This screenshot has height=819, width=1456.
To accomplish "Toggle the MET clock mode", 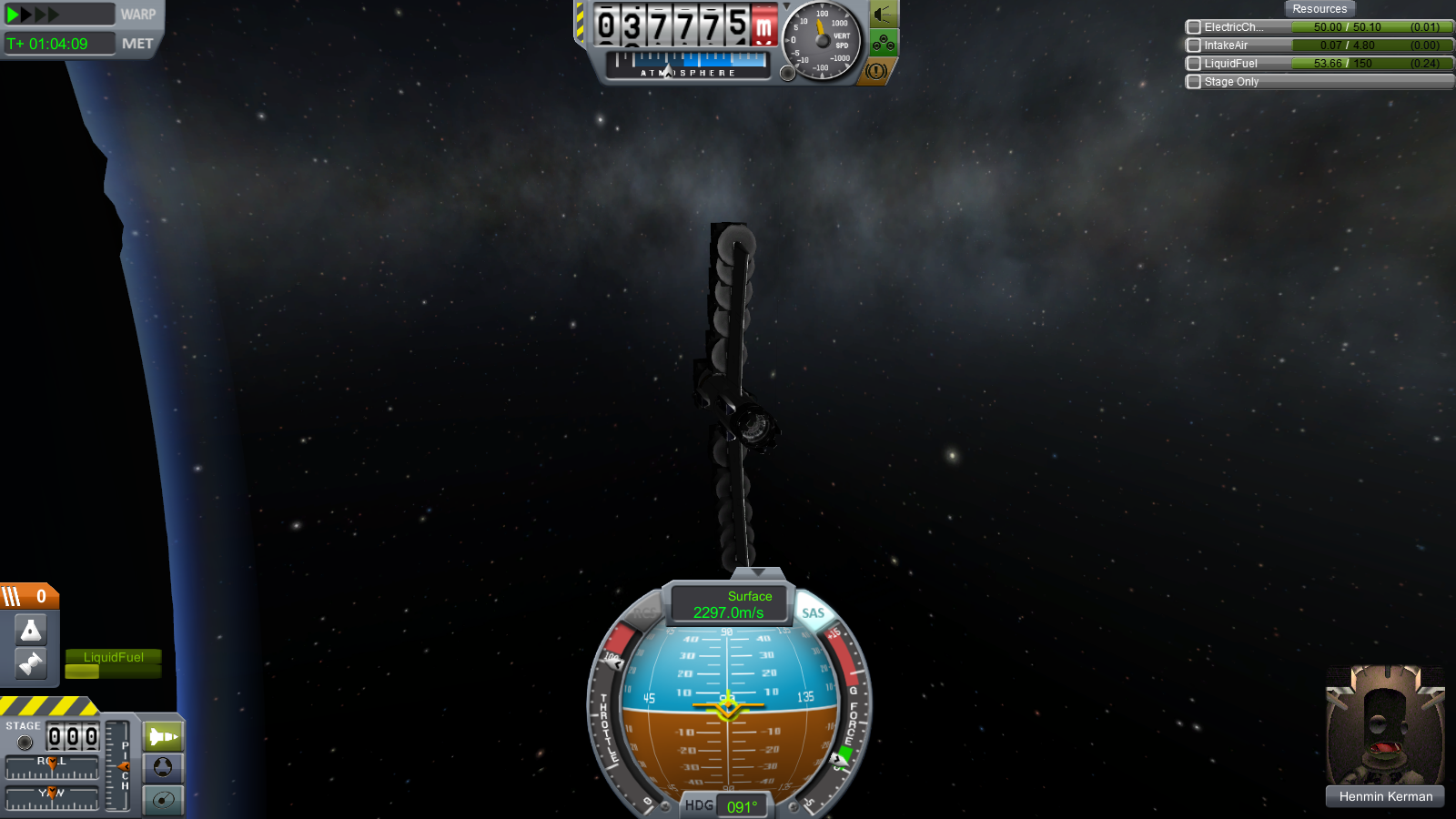I will [x=137, y=44].
